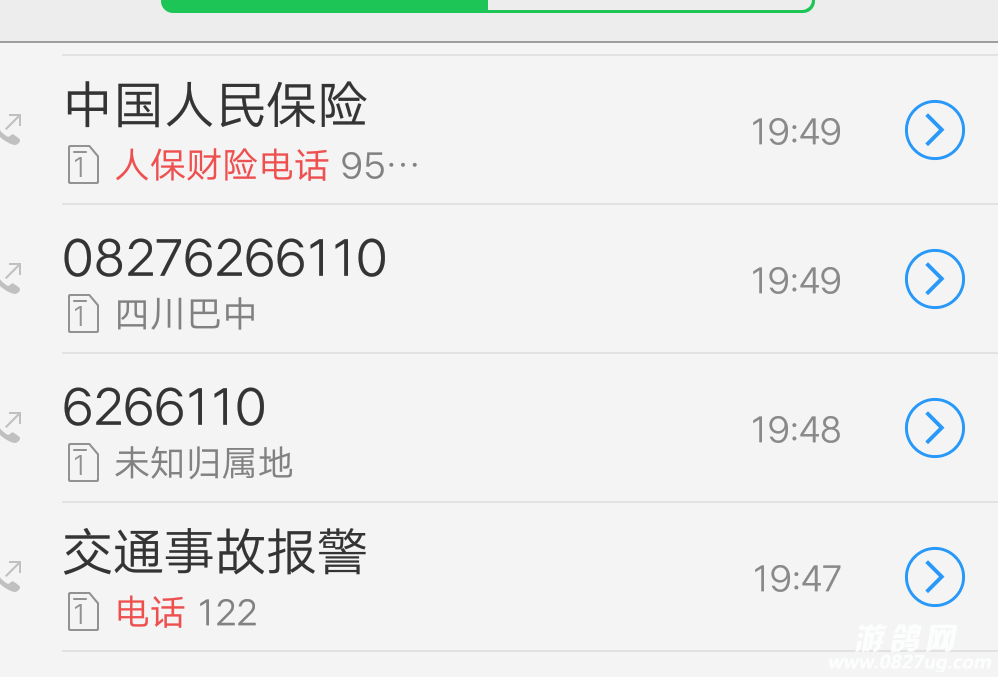
Task: View details arrow for 08276266110
Action: click(x=934, y=279)
